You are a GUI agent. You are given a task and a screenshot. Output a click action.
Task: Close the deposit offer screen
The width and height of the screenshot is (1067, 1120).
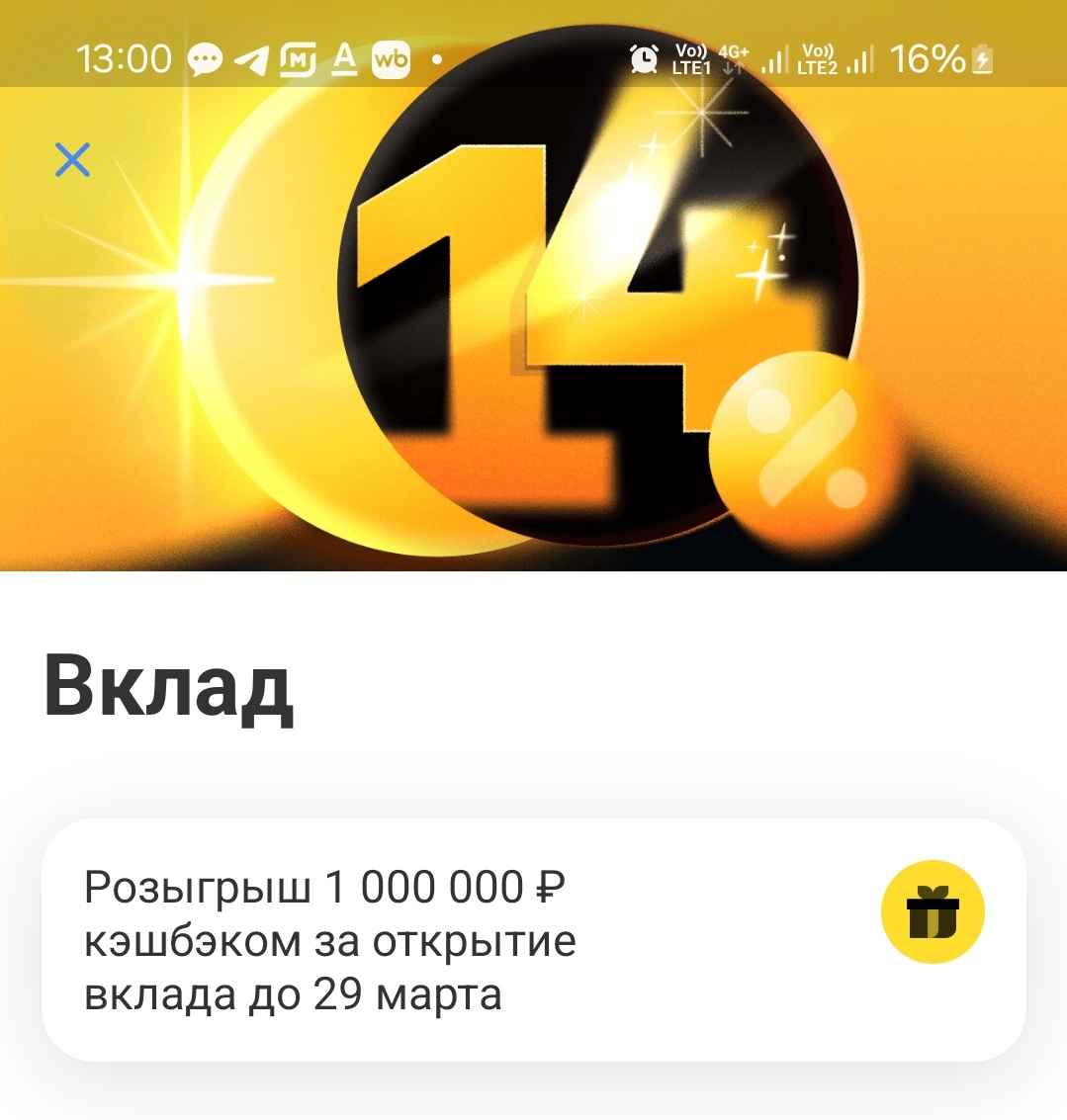(72, 160)
